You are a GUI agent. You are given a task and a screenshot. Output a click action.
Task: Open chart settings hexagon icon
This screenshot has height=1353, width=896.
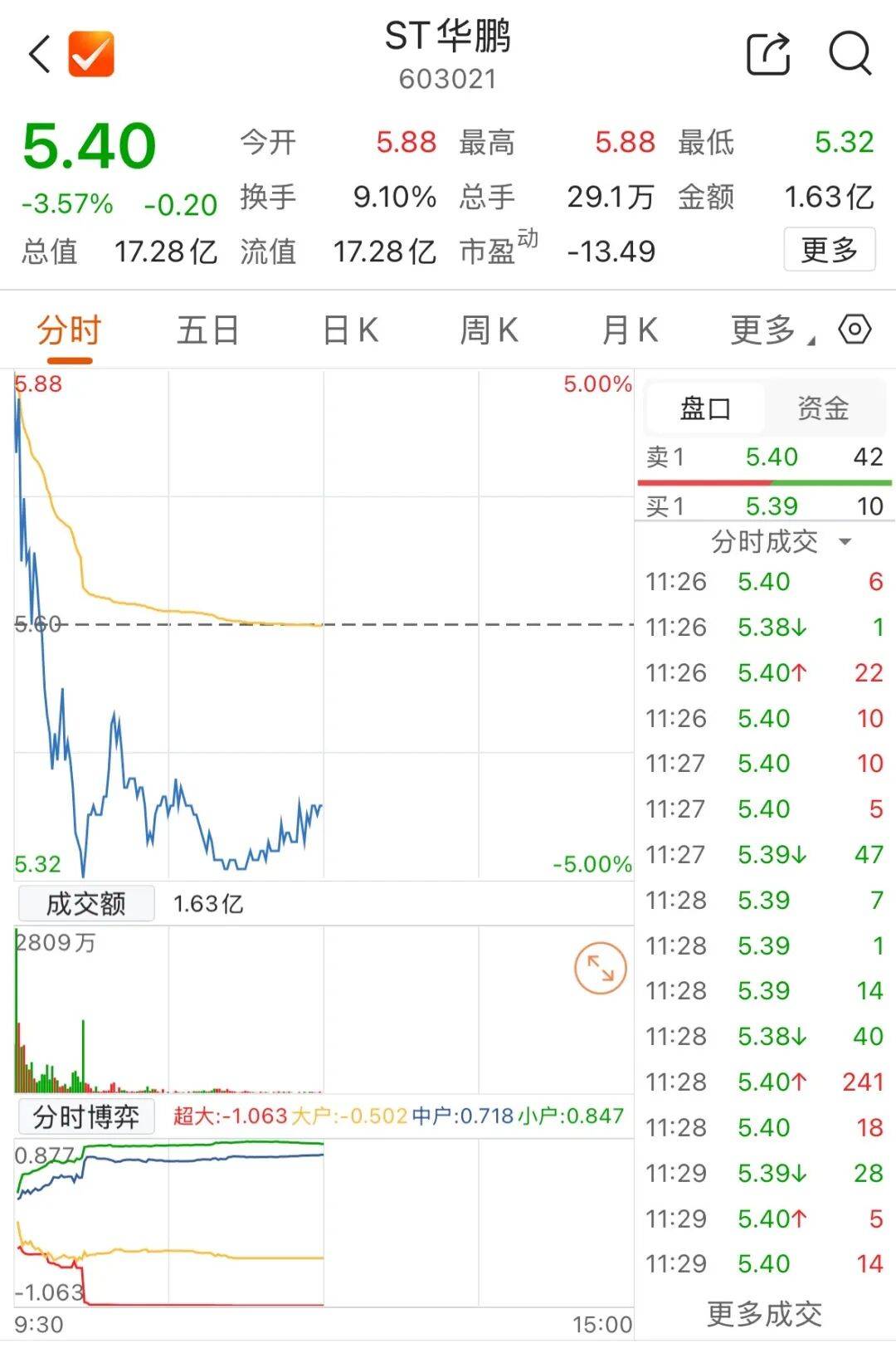(855, 330)
